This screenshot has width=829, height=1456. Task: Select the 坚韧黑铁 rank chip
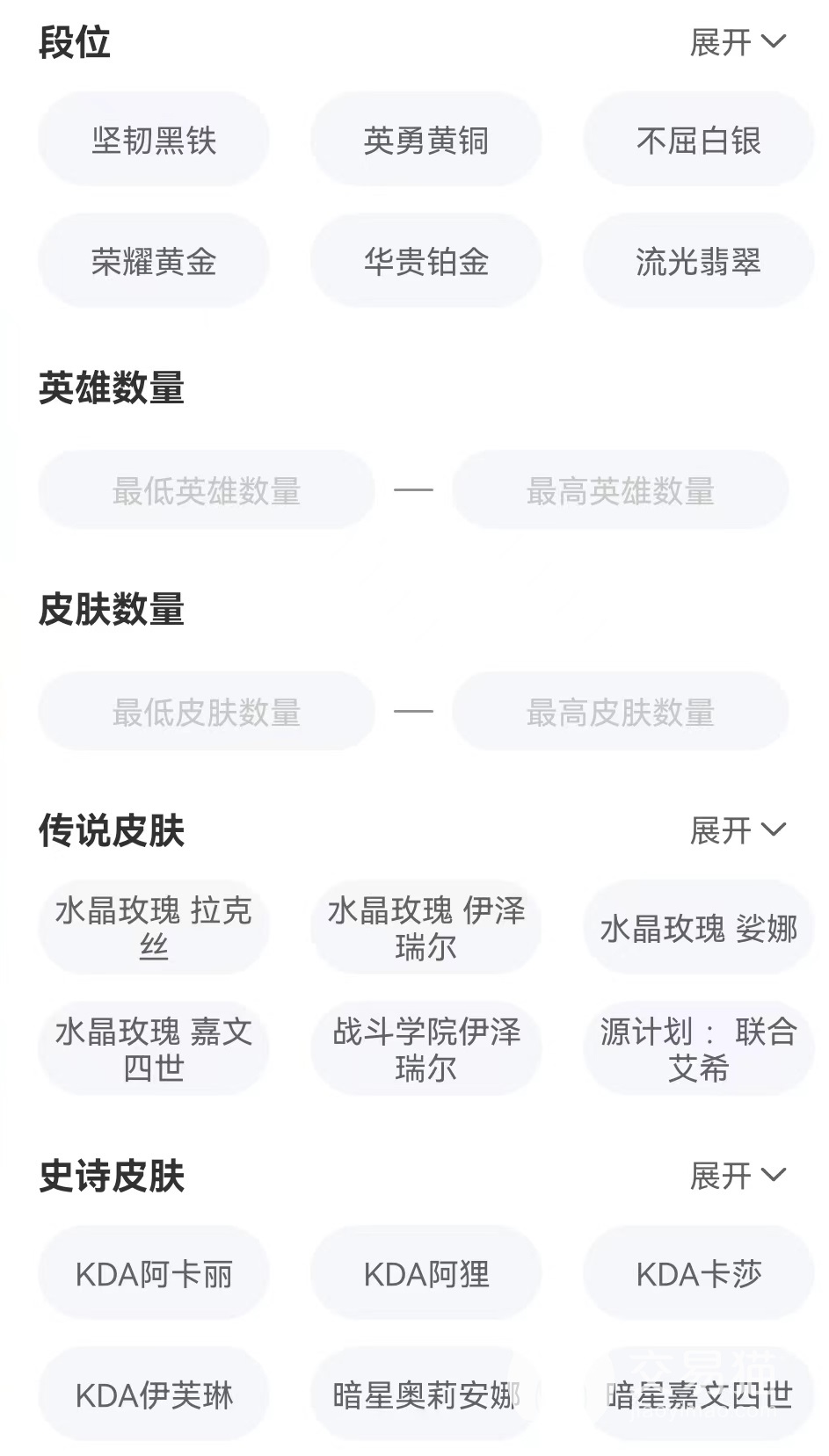[154, 140]
